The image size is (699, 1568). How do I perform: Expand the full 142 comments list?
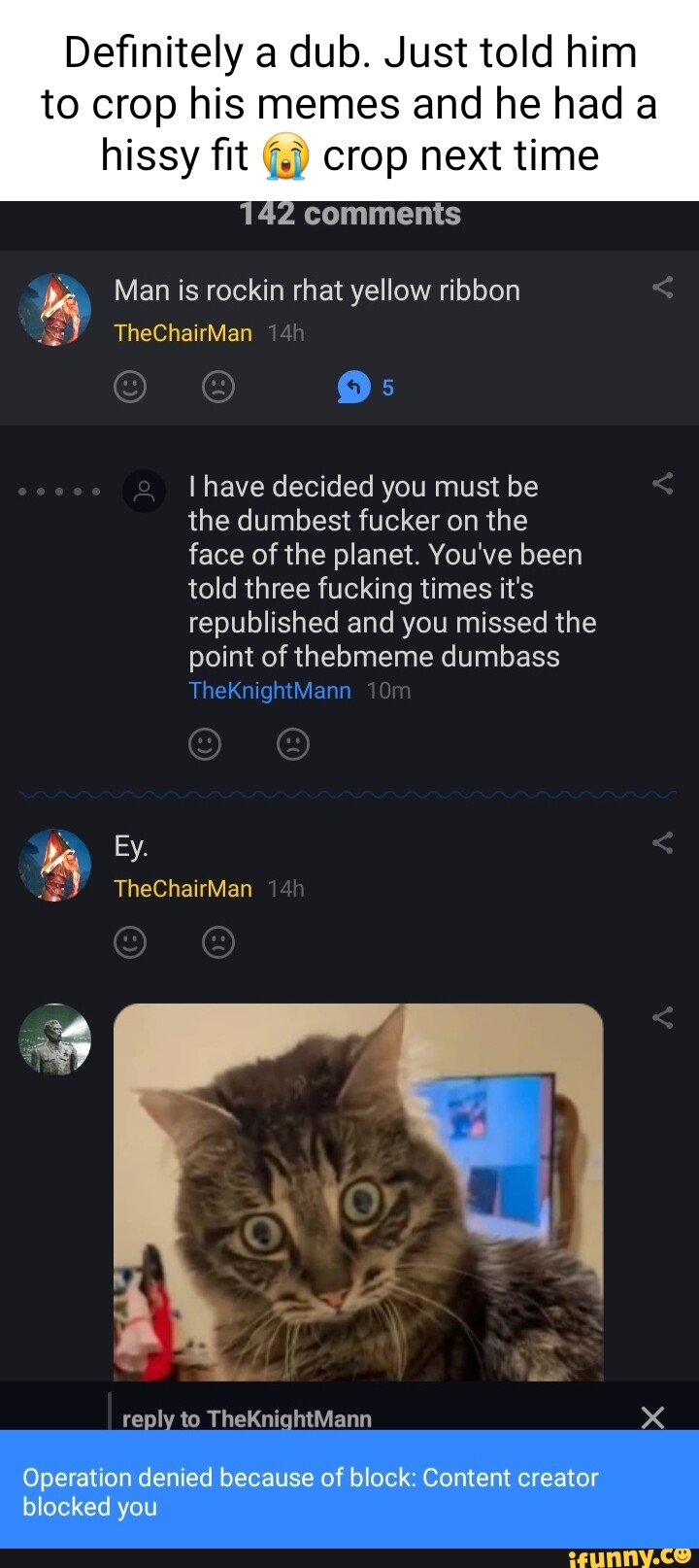click(x=349, y=213)
